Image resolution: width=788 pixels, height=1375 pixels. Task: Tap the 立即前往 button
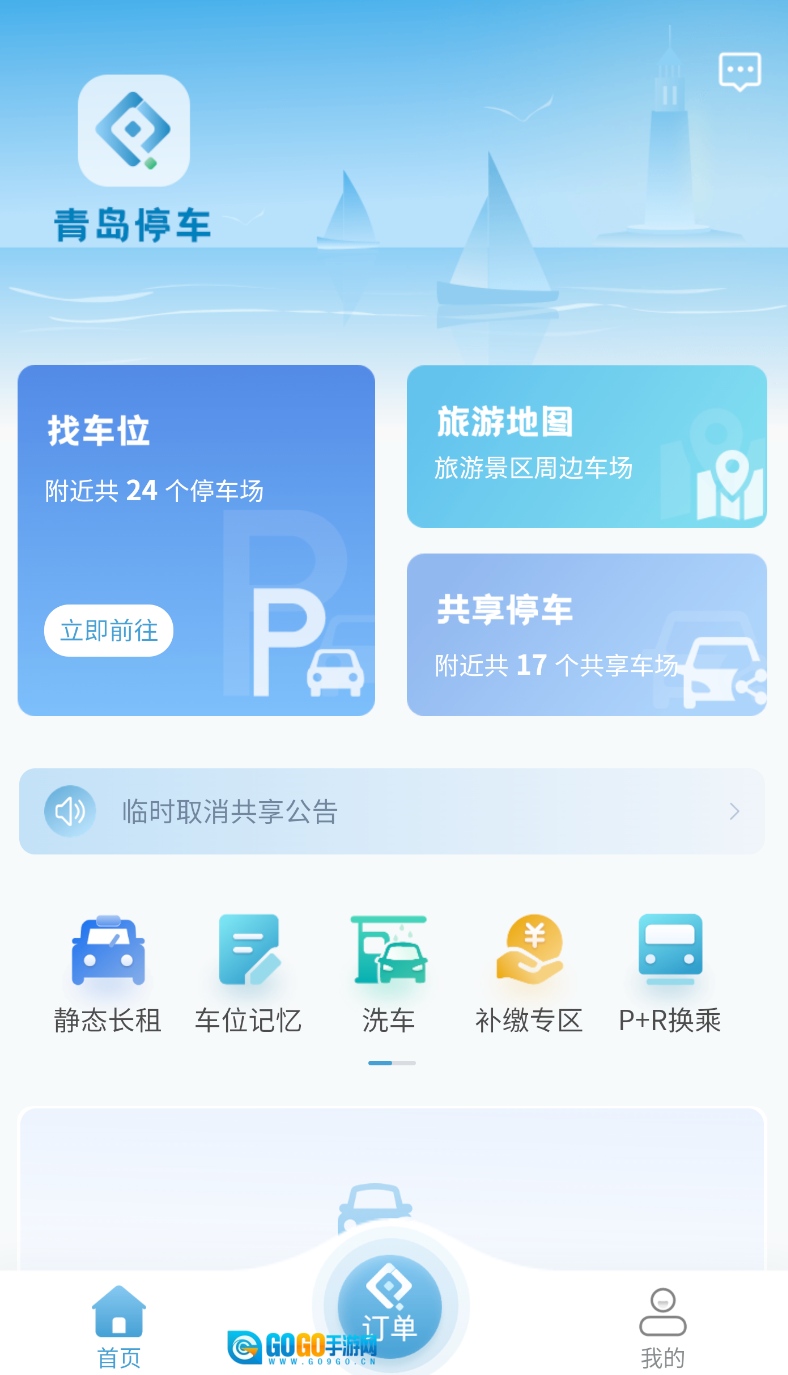coord(109,631)
